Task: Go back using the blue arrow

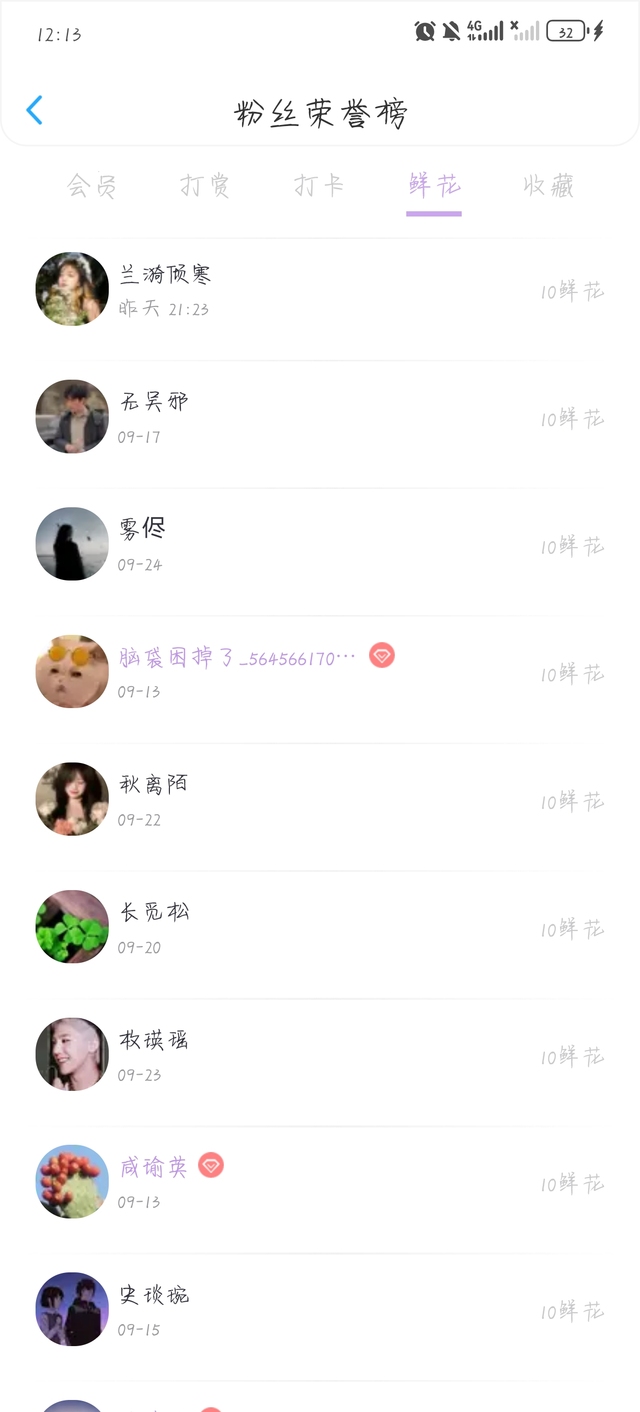Action: pyautogui.click(x=35, y=110)
